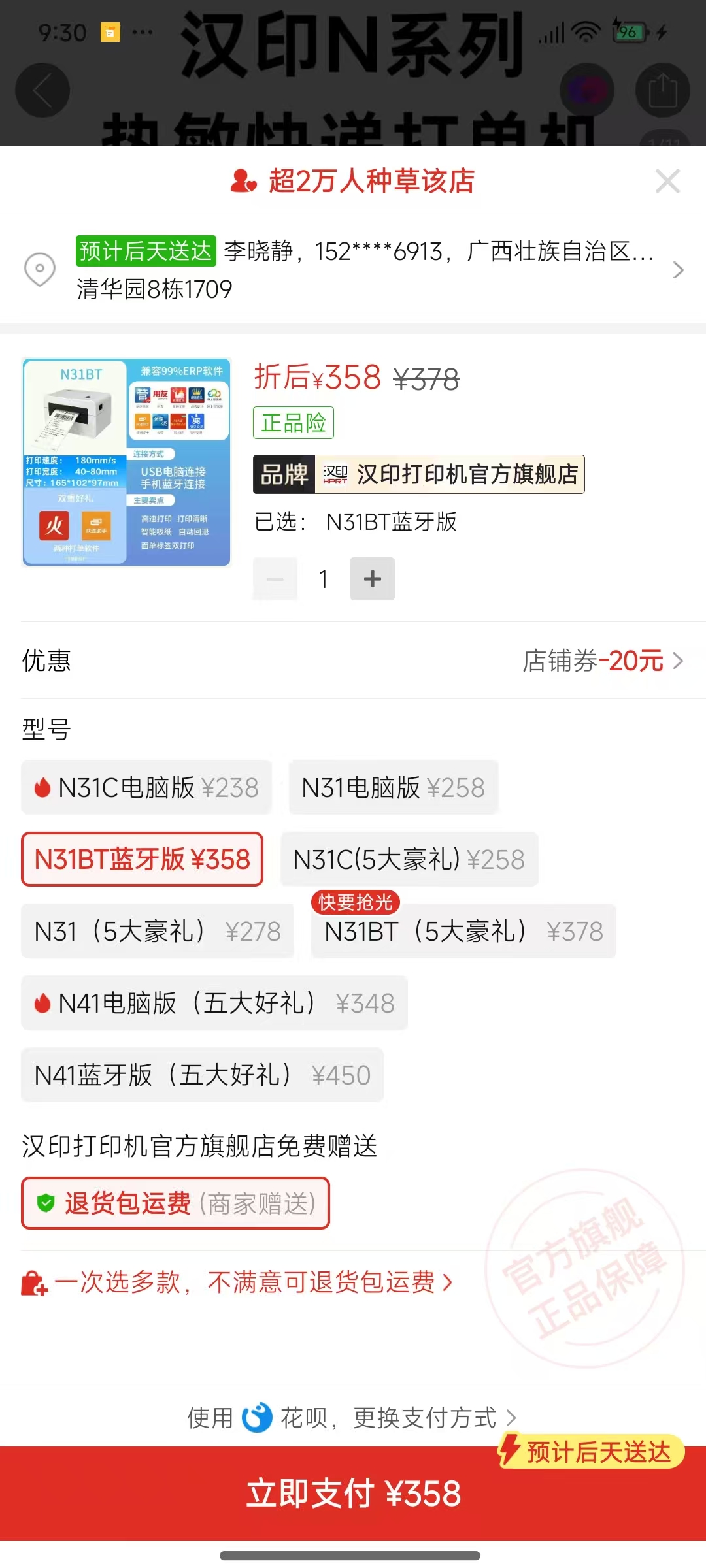Pick the N31C(5大豪礼) ¥258 model

tap(409, 859)
